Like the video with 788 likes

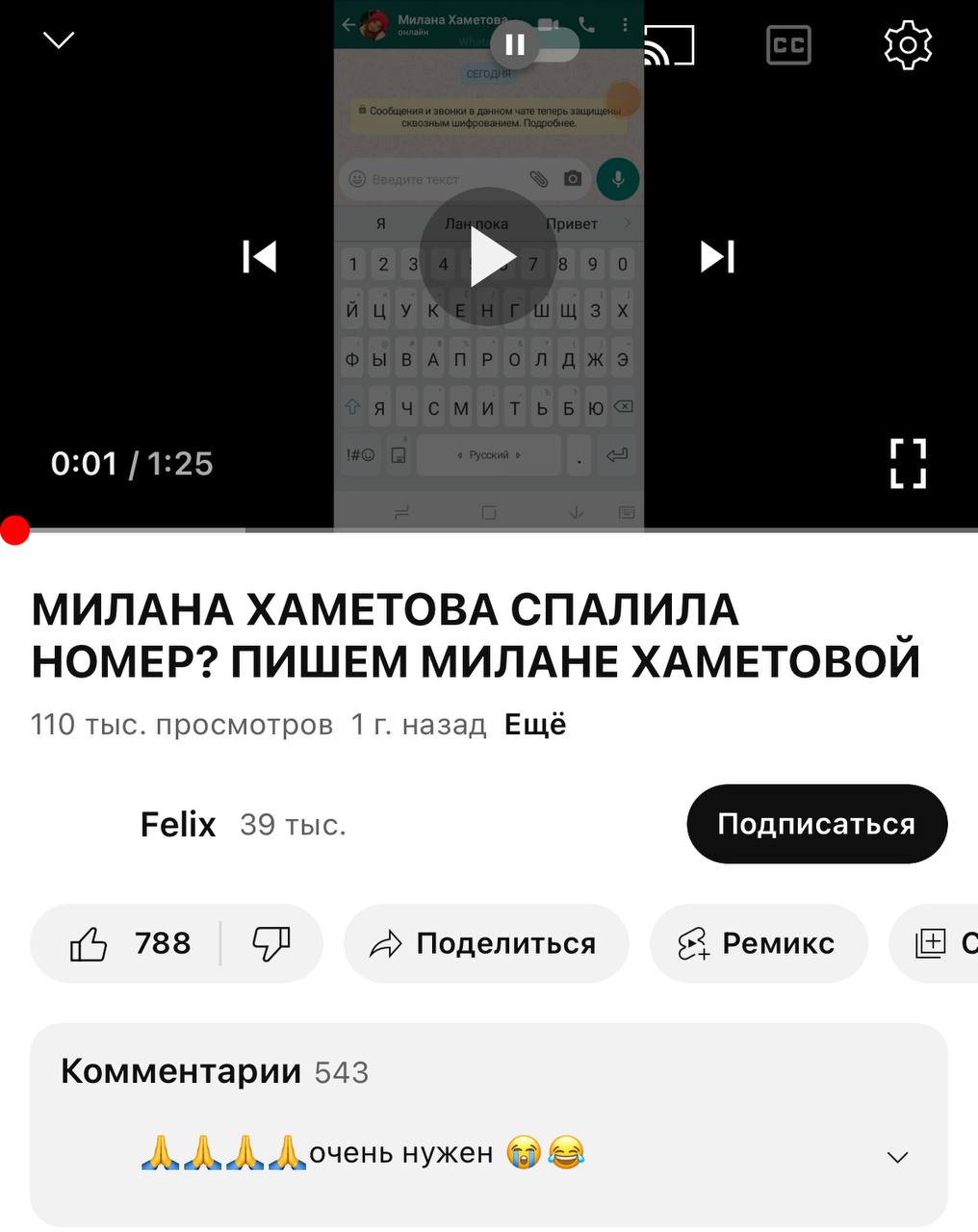129,944
